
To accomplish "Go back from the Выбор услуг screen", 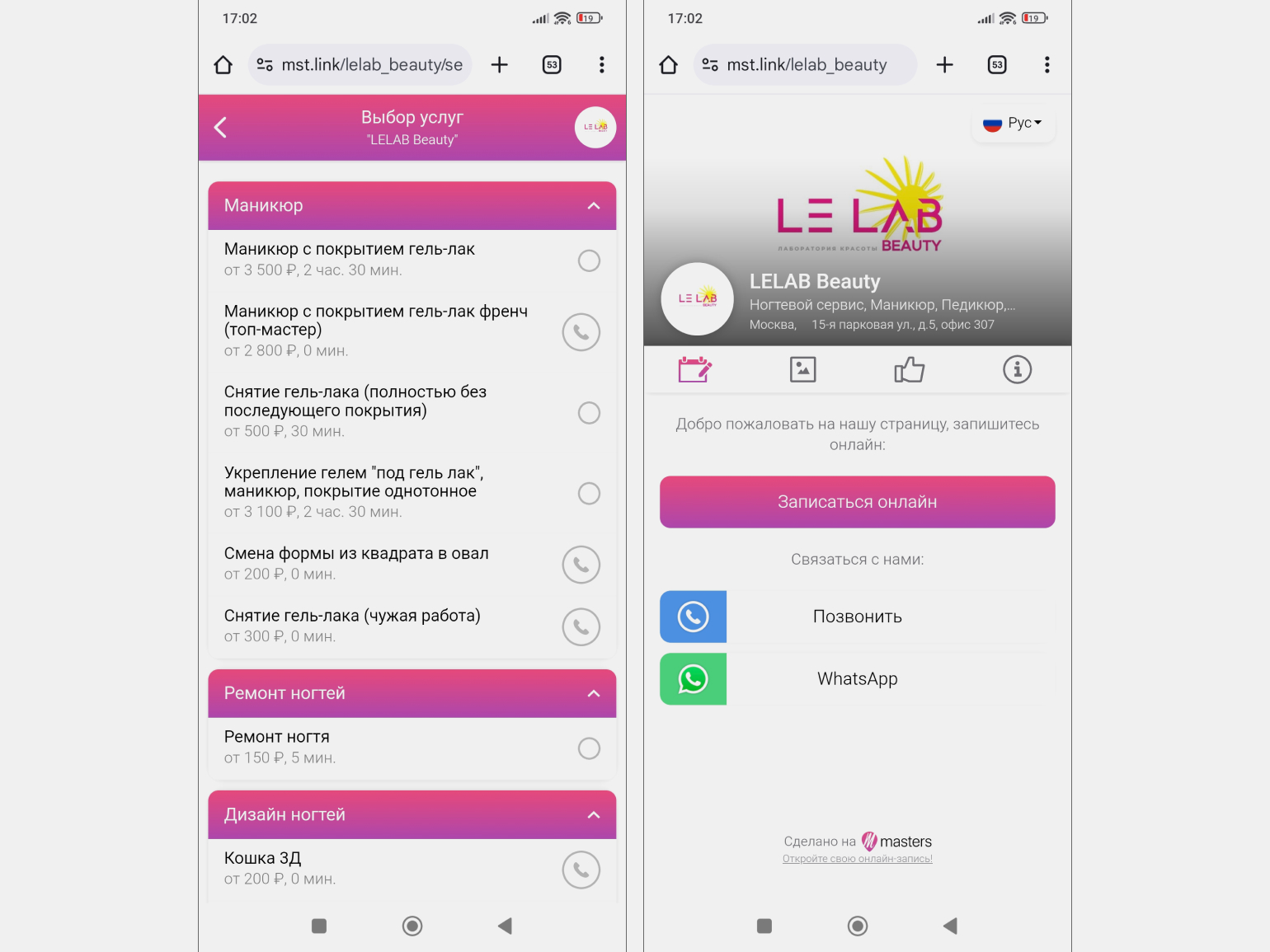I will pos(220,128).
